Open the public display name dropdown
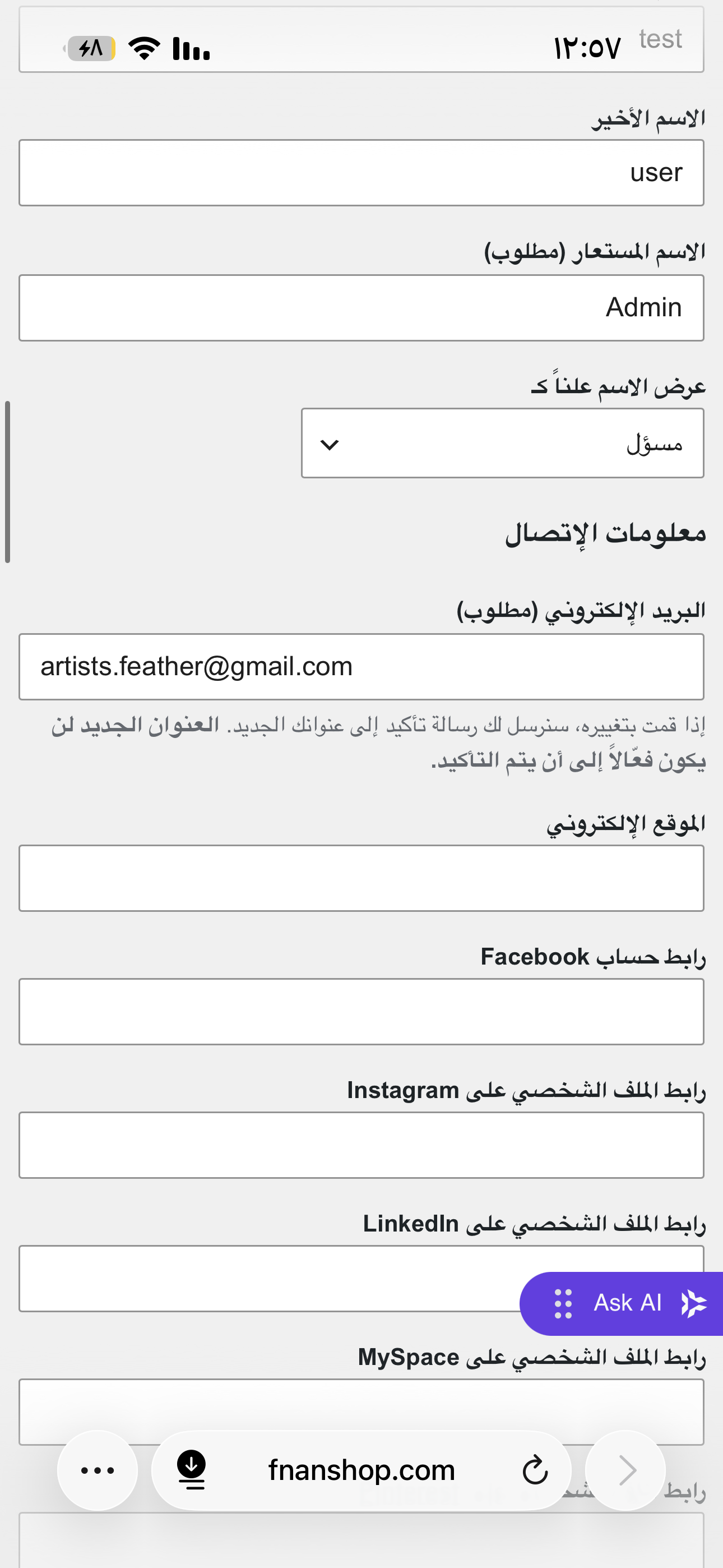 pyautogui.click(x=503, y=443)
